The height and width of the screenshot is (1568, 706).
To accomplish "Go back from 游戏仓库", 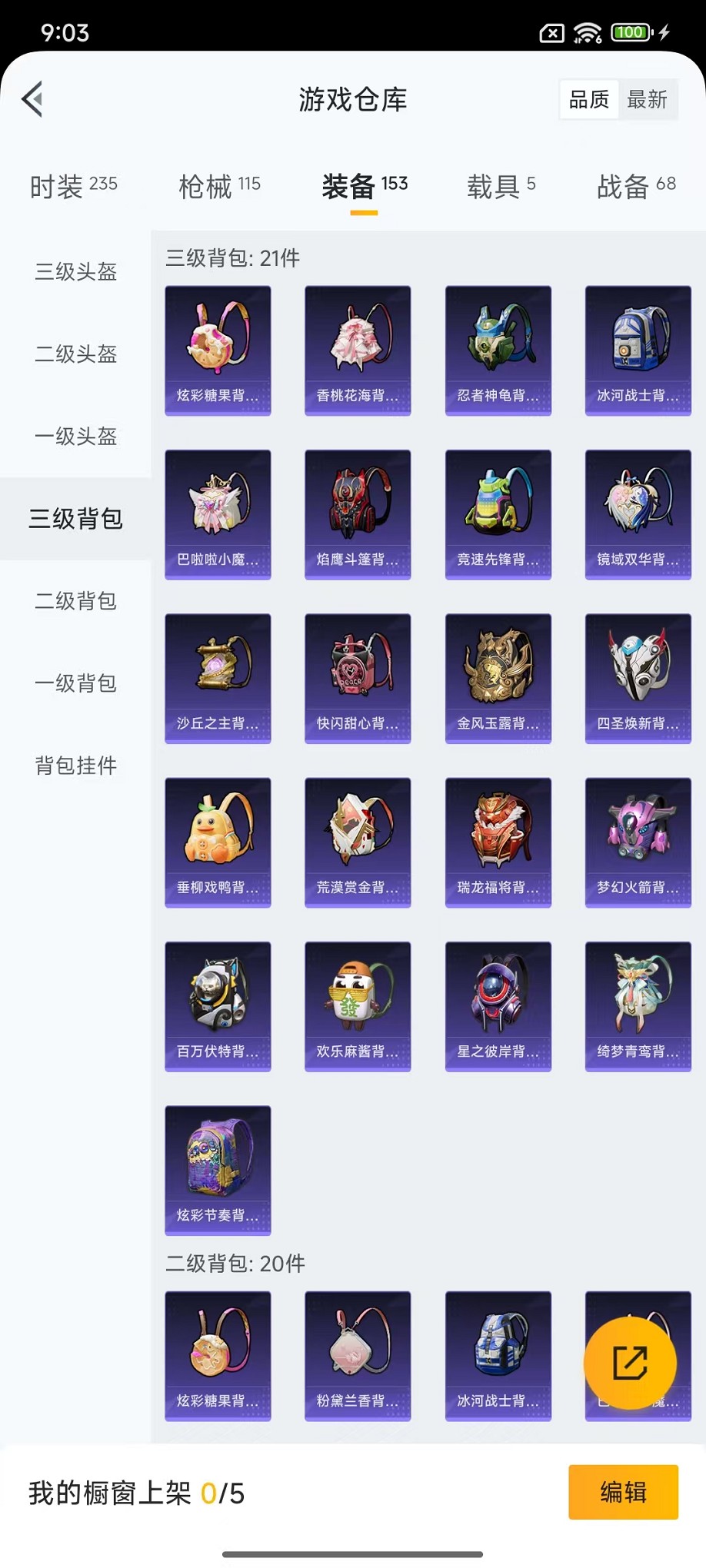I will coord(32,99).
